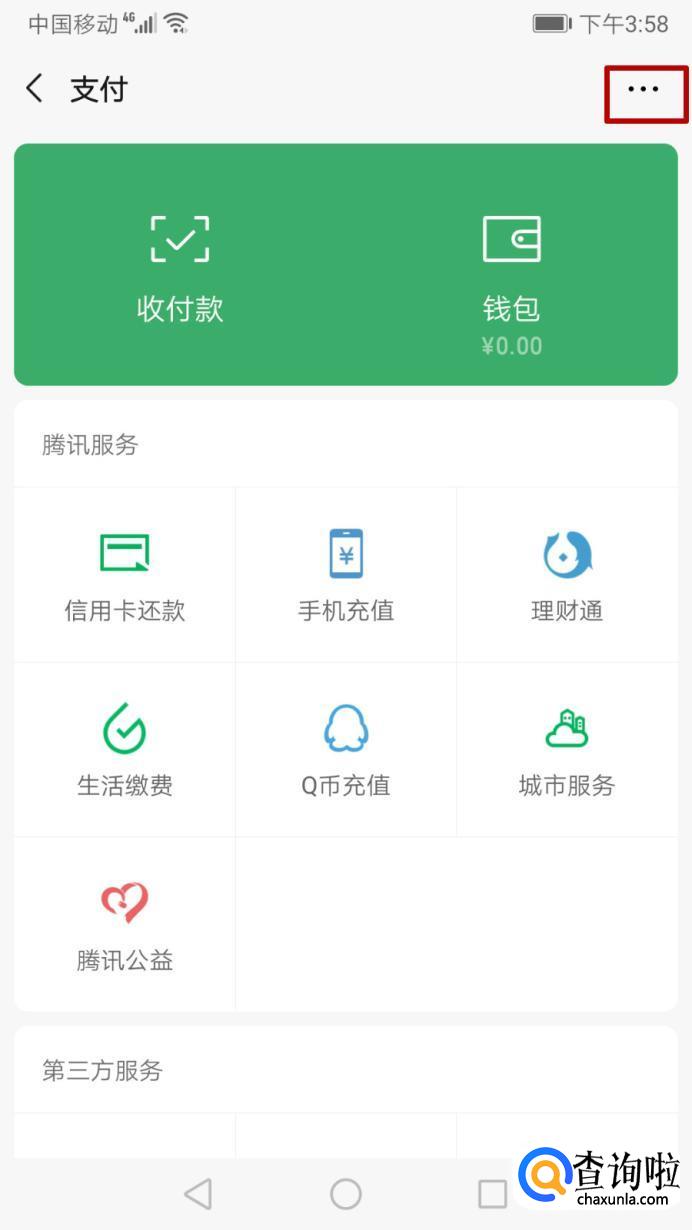The height and width of the screenshot is (1230, 692).
Task: Select 信用卡还款 service
Action: click(125, 575)
